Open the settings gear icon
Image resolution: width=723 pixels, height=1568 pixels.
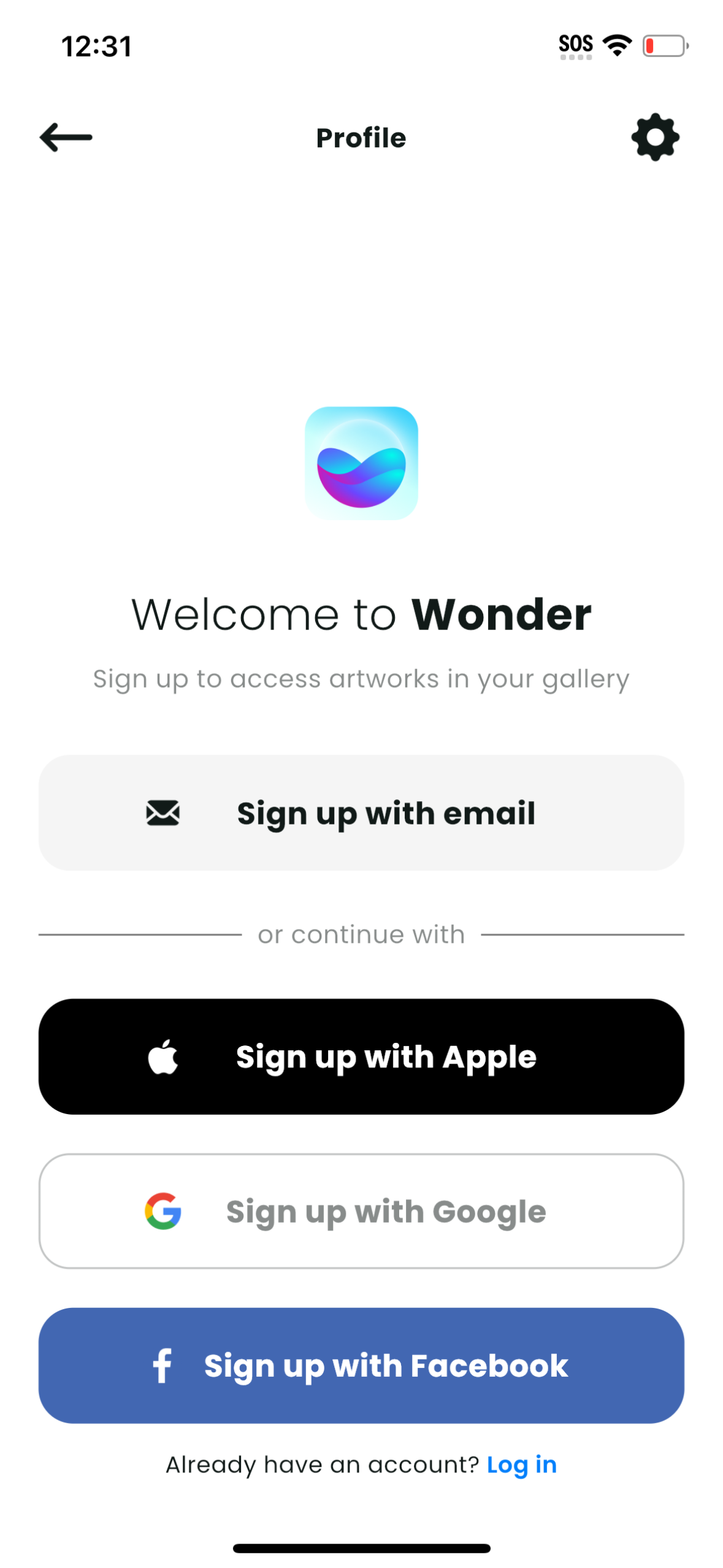654,137
